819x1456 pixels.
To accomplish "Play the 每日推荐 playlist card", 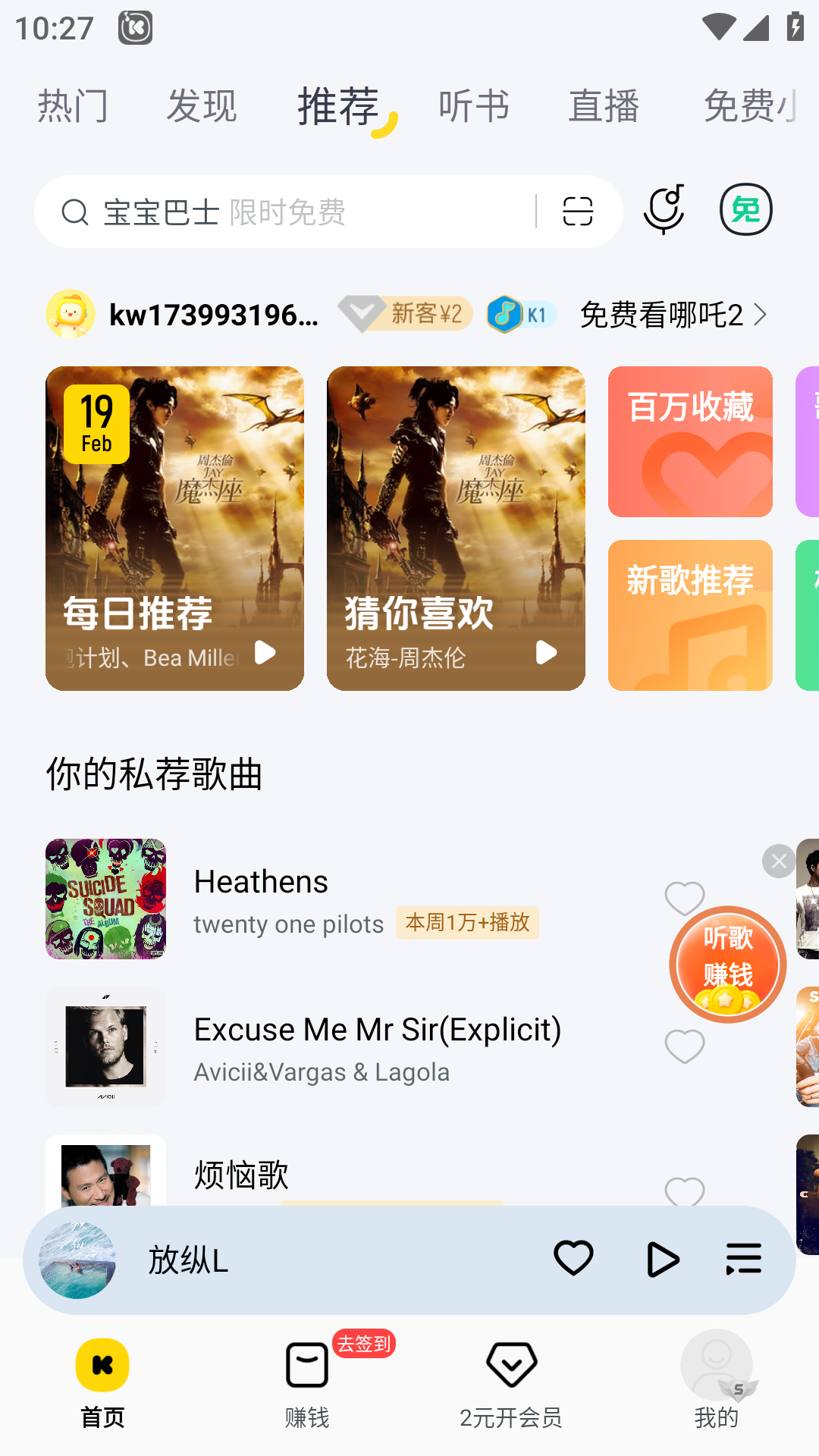I will tap(265, 652).
